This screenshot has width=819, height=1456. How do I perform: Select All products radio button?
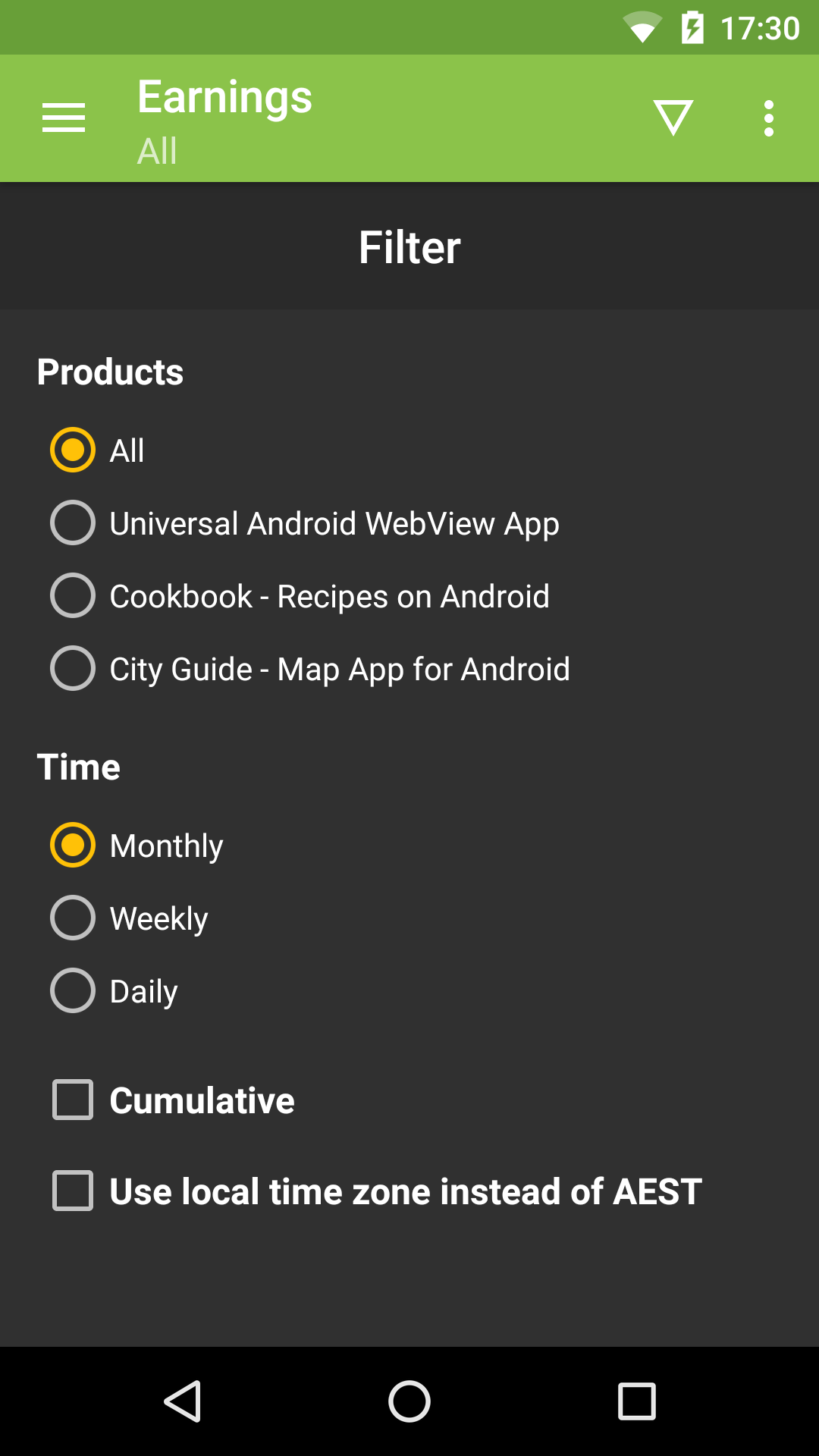(73, 450)
